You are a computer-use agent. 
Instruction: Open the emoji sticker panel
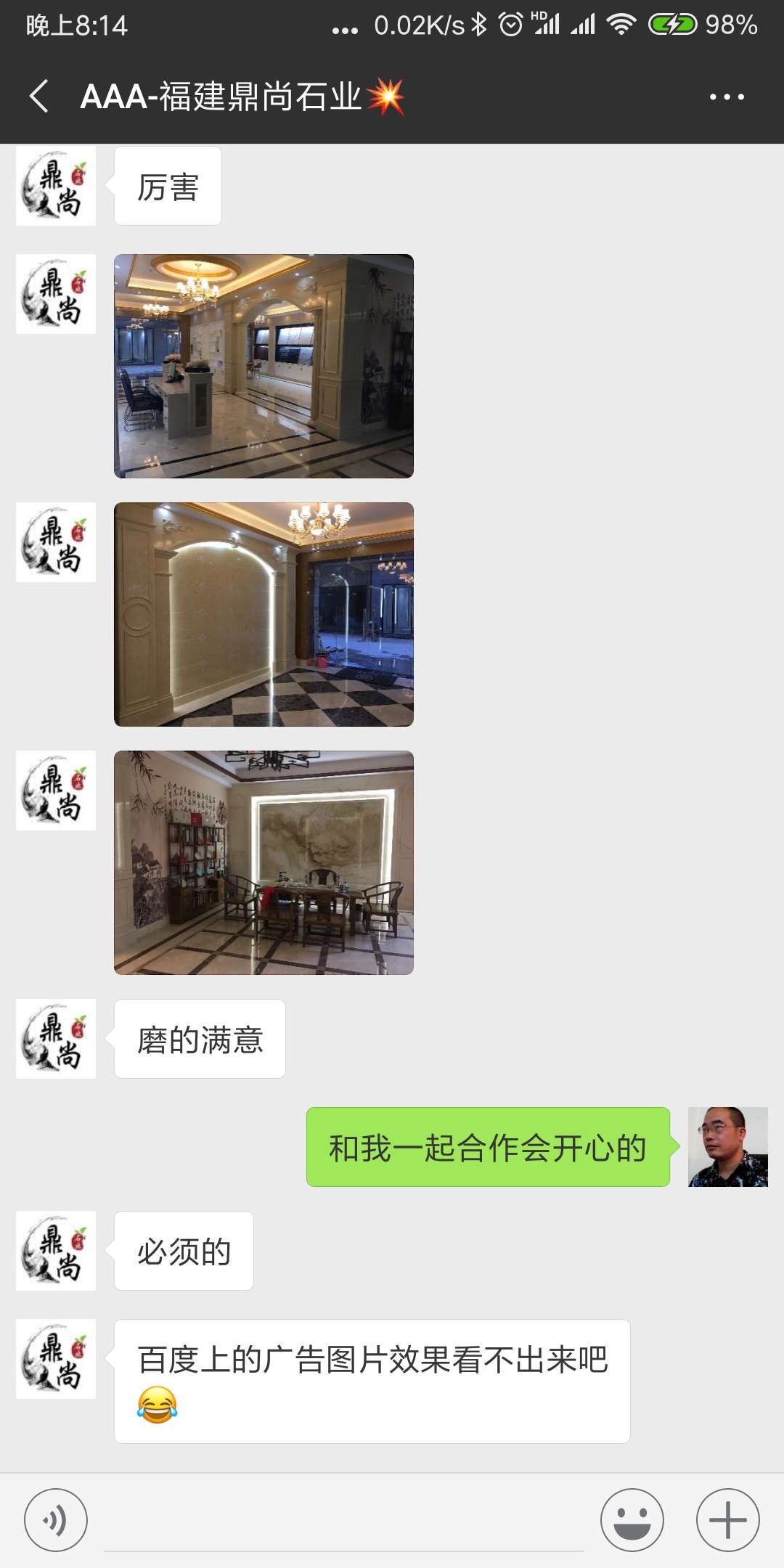[632, 1520]
